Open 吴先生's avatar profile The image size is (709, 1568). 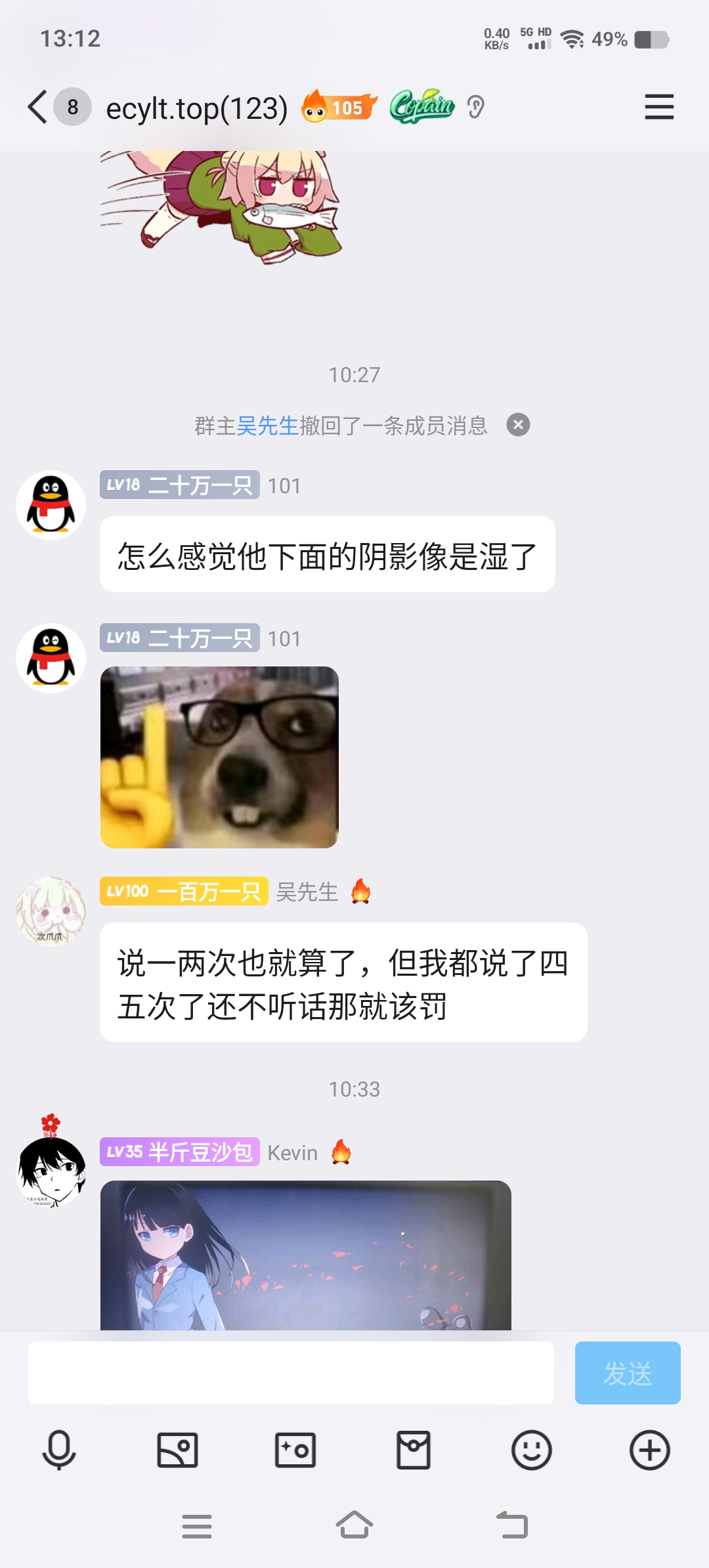click(x=51, y=911)
